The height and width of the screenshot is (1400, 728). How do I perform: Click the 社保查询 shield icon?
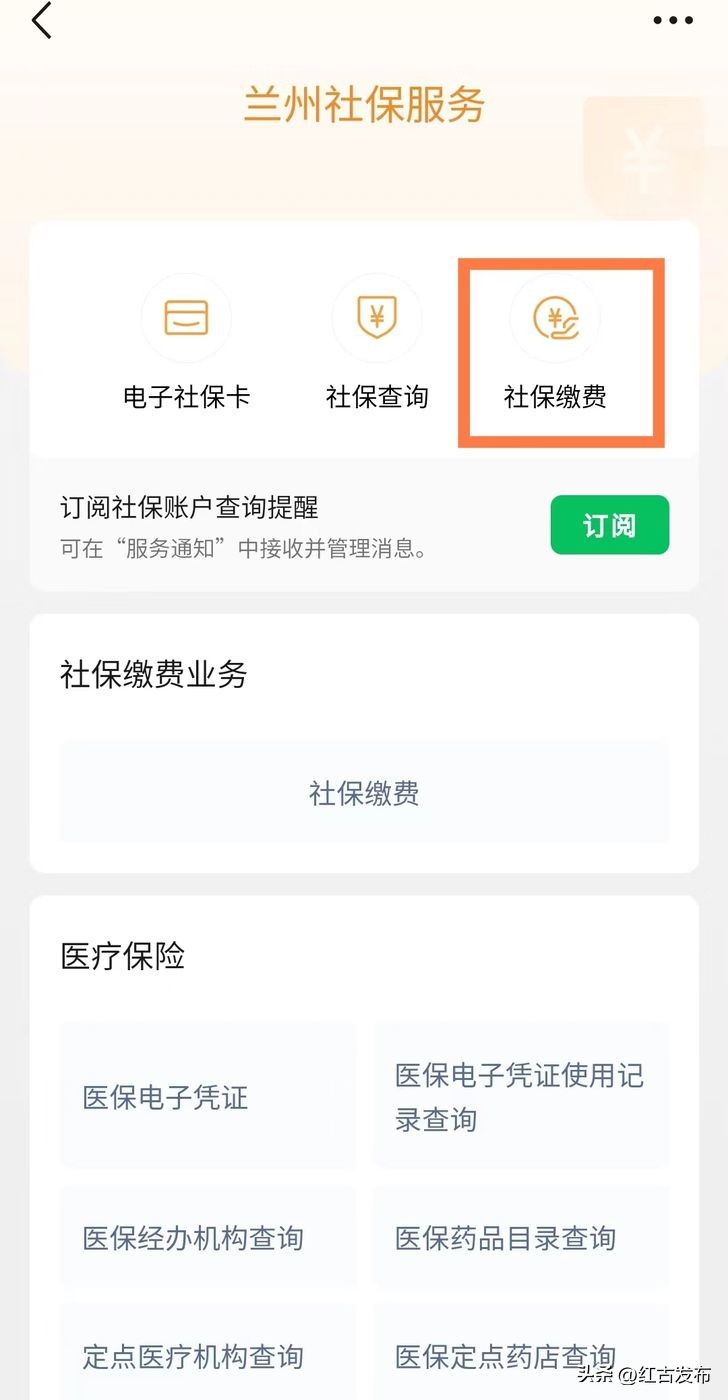(x=377, y=317)
